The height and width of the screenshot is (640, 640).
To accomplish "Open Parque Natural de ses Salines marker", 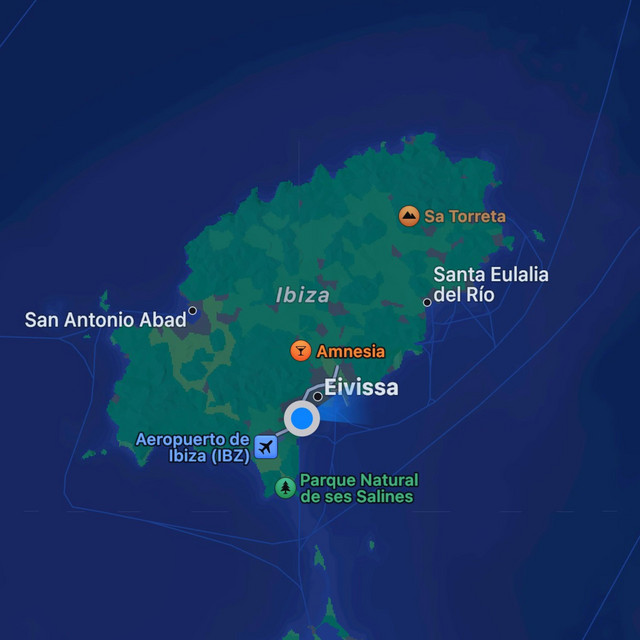I will tap(287, 487).
